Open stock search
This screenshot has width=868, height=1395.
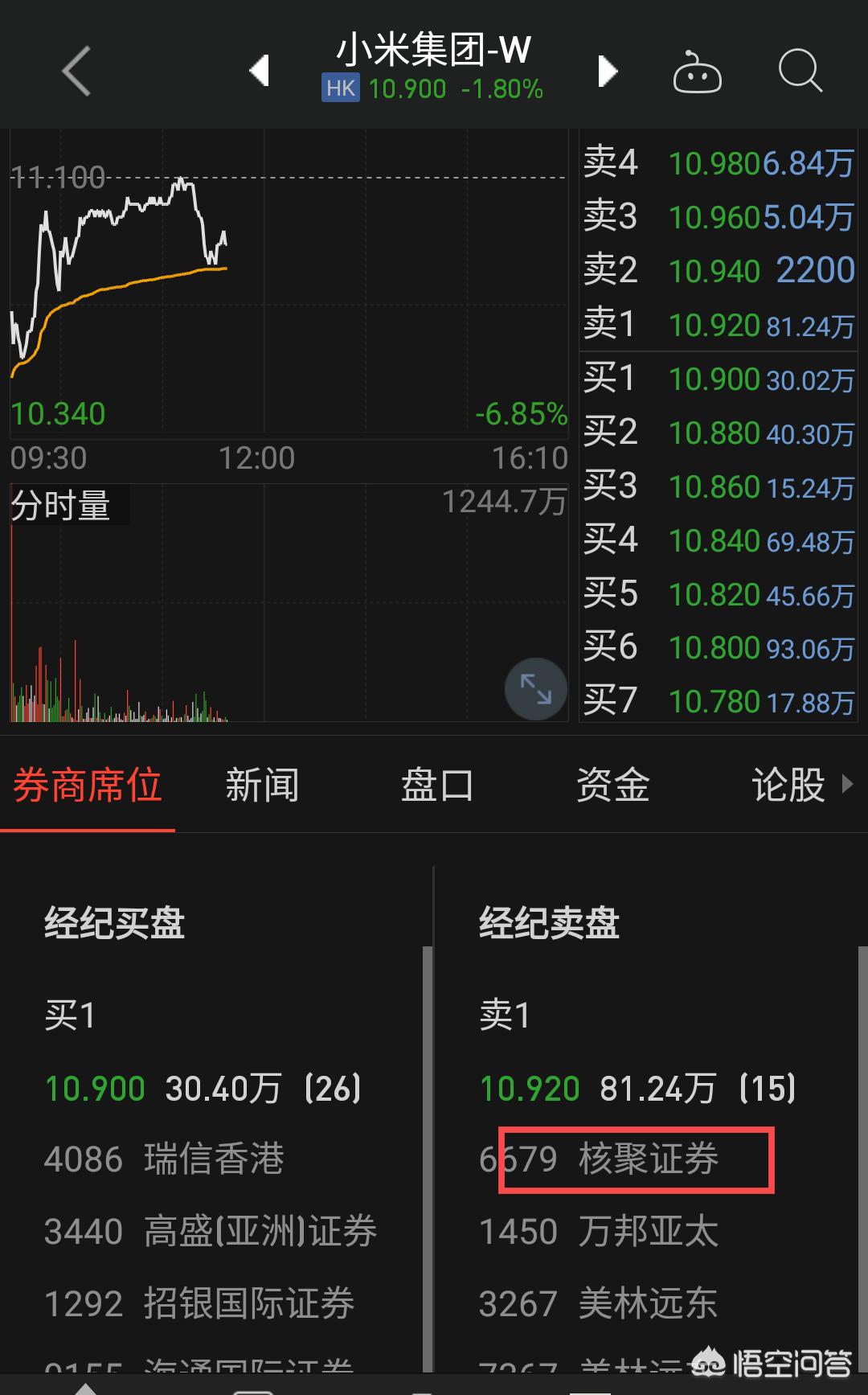[x=800, y=71]
